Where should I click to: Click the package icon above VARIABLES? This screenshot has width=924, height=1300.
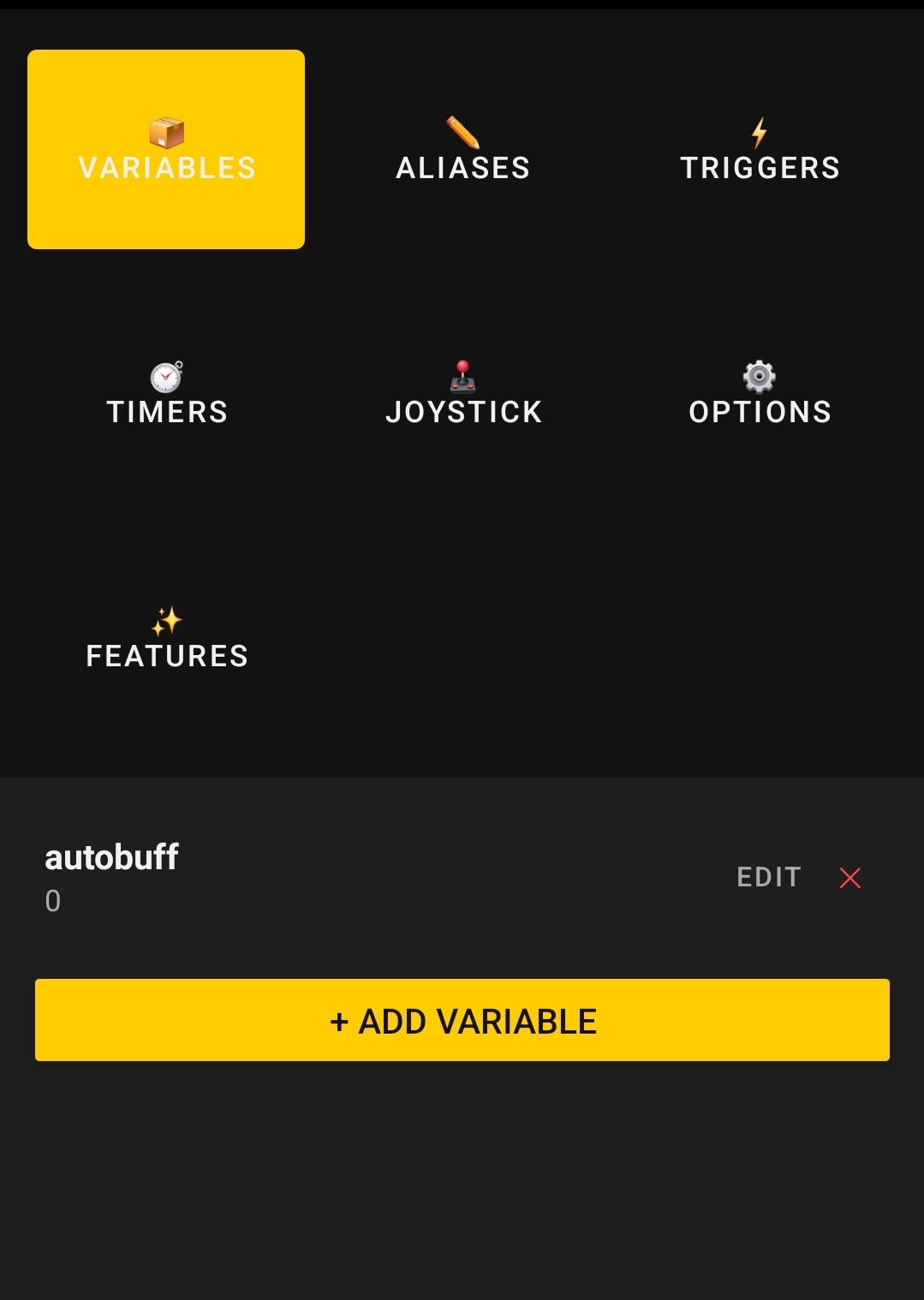click(166, 130)
